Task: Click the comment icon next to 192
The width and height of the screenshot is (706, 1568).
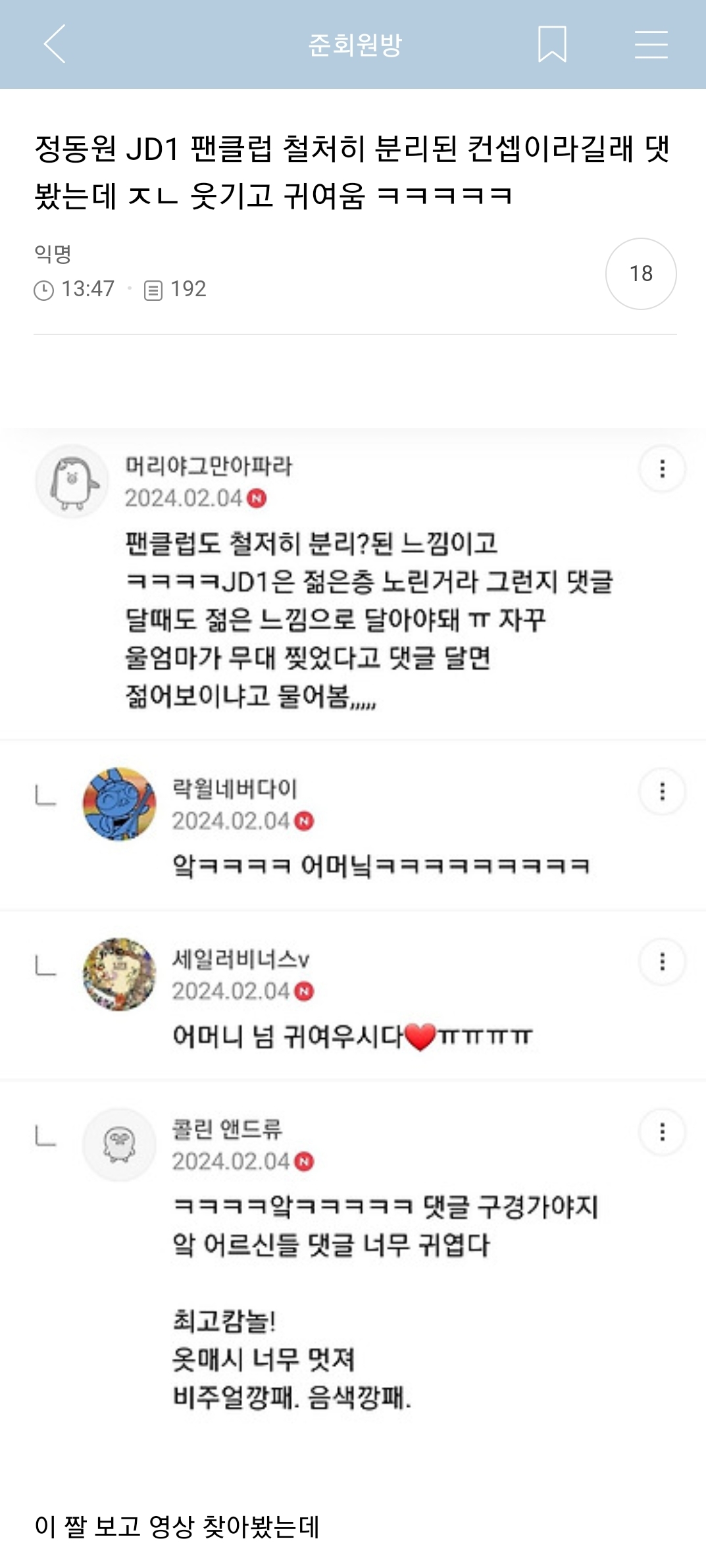Action: point(155,287)
